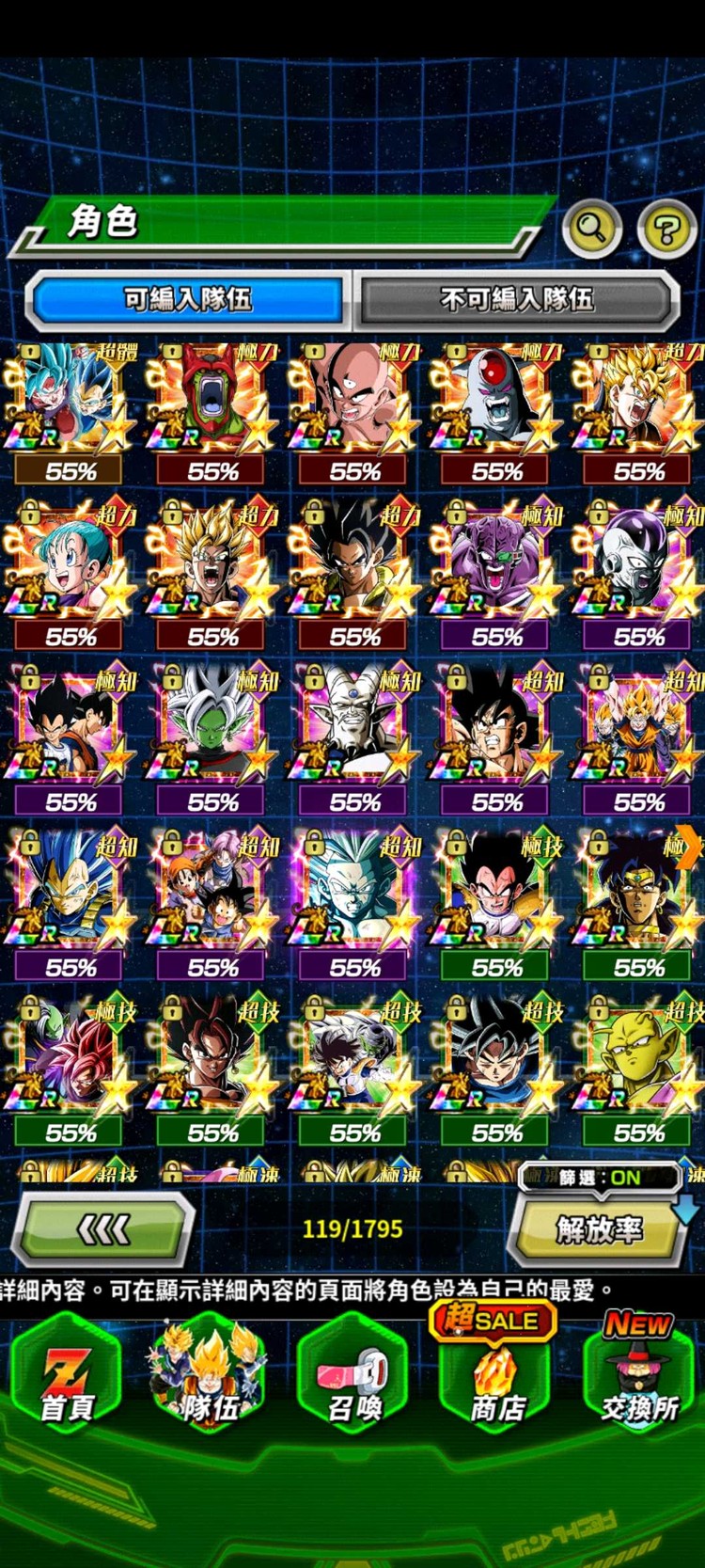
Task: Open the magnifier search icon
Action: pos(592,228)
